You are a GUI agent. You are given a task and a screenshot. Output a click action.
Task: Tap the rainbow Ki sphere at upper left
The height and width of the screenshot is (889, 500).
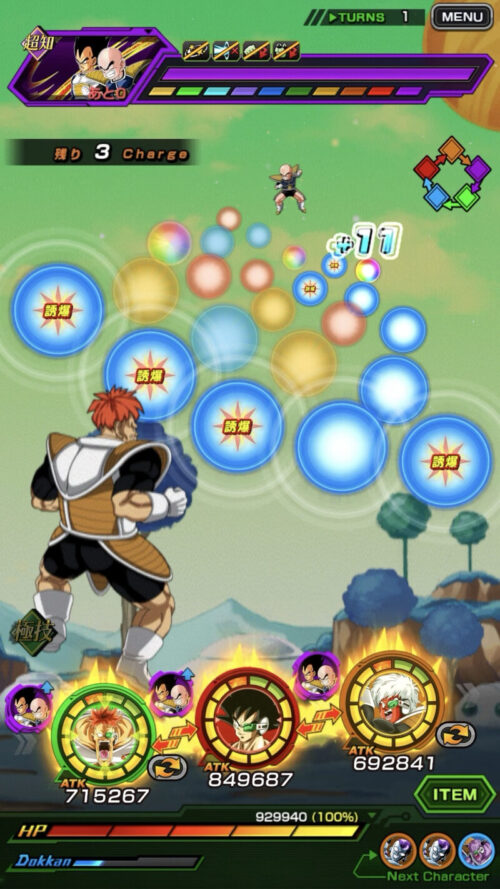170,243
